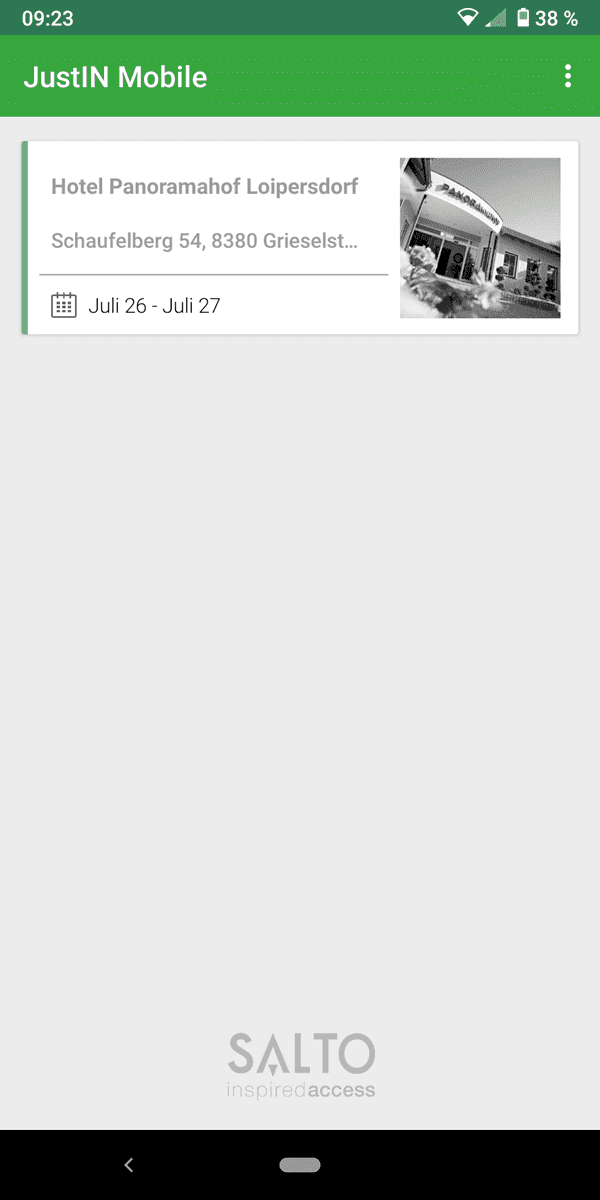Open the overflow menu

click(568, 77)
